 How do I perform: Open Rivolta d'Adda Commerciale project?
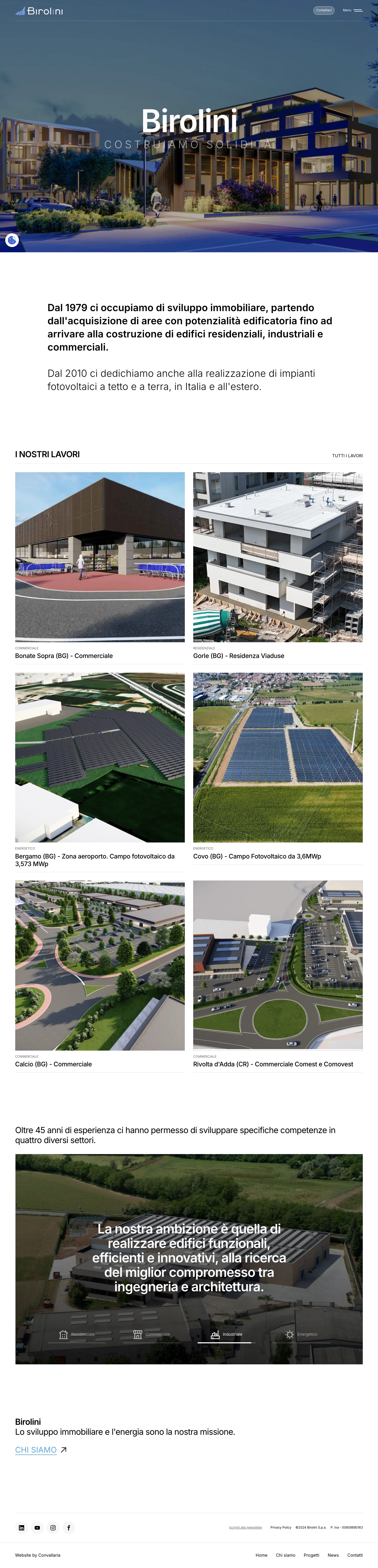278,974
